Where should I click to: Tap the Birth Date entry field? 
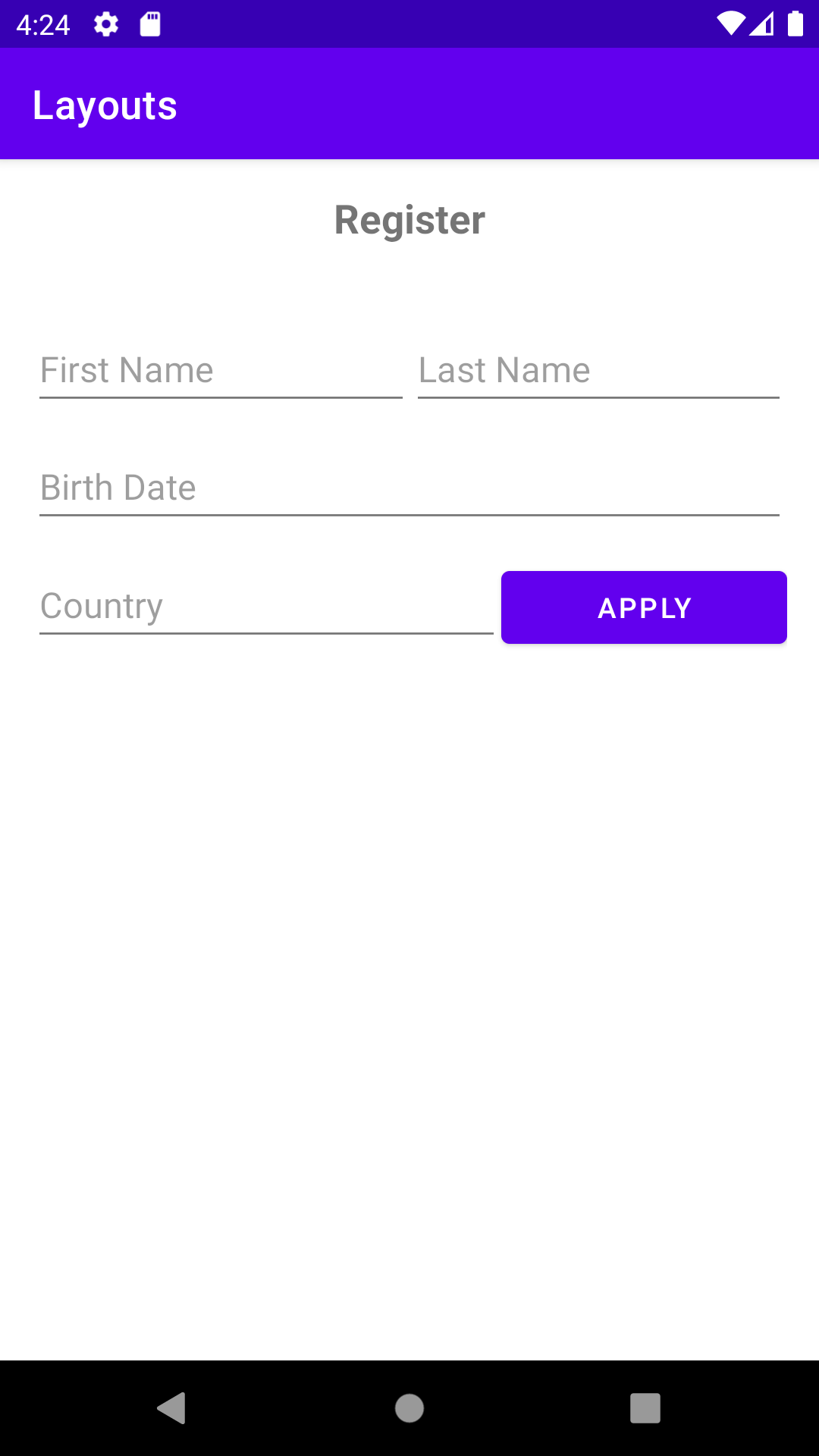409,488
